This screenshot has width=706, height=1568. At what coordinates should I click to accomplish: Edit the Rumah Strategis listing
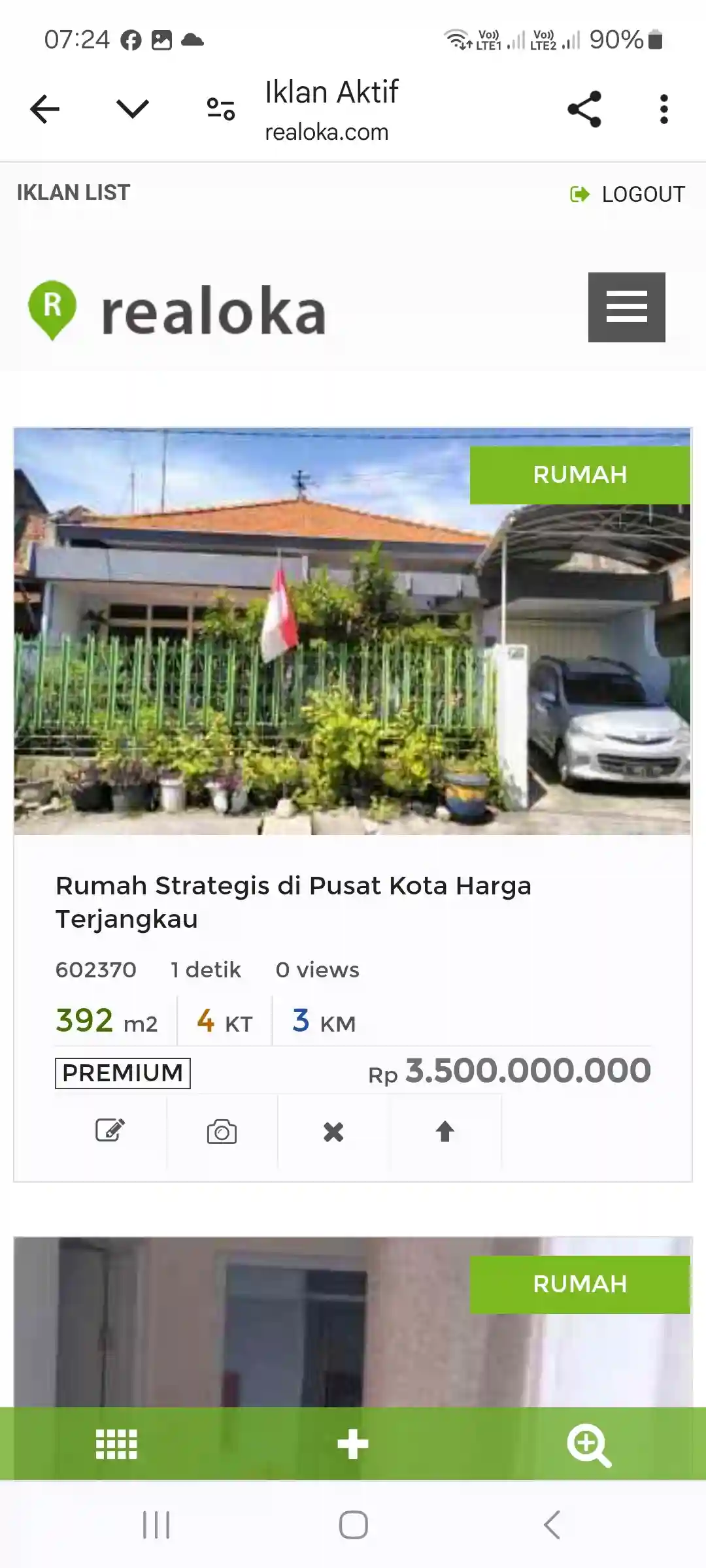pyautogui.click(x=110, y=1131)
